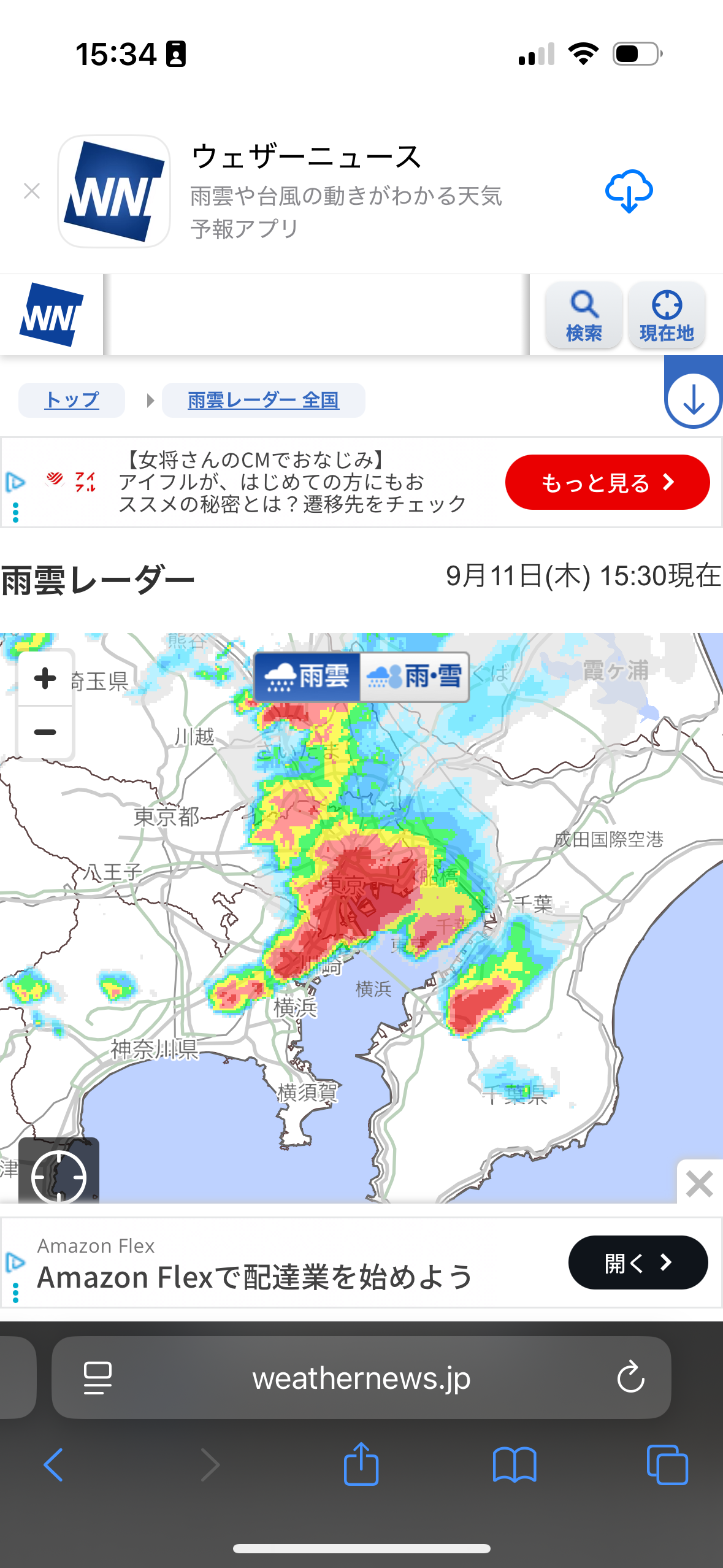Open Safari bookmarks
The image size is (723, 1568).
coord(515,1465)
